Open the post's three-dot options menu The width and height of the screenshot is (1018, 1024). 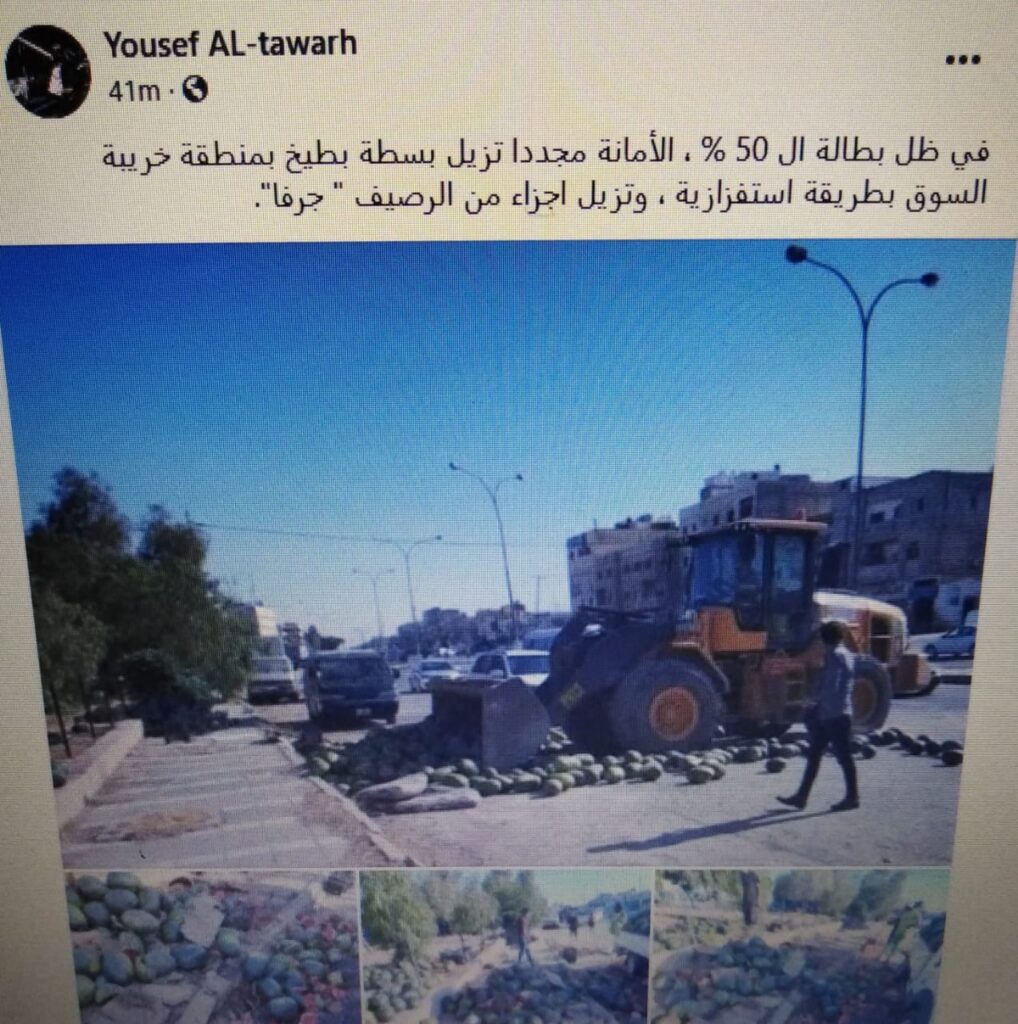[962, 60]
